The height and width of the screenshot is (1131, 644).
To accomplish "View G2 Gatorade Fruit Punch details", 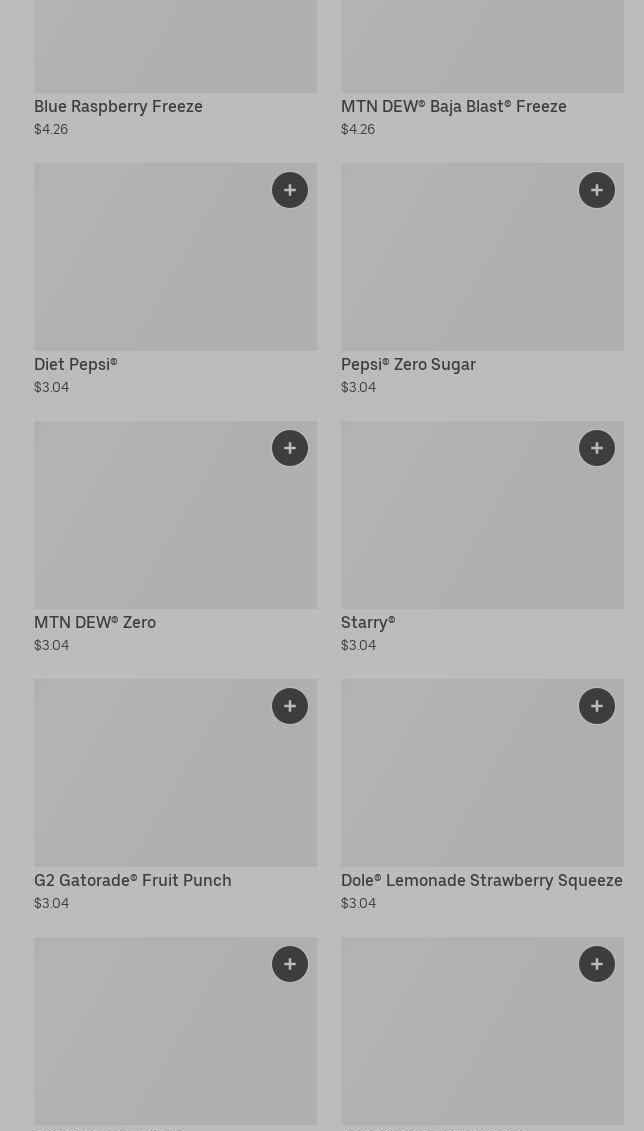I will click(x=175, y=796).
